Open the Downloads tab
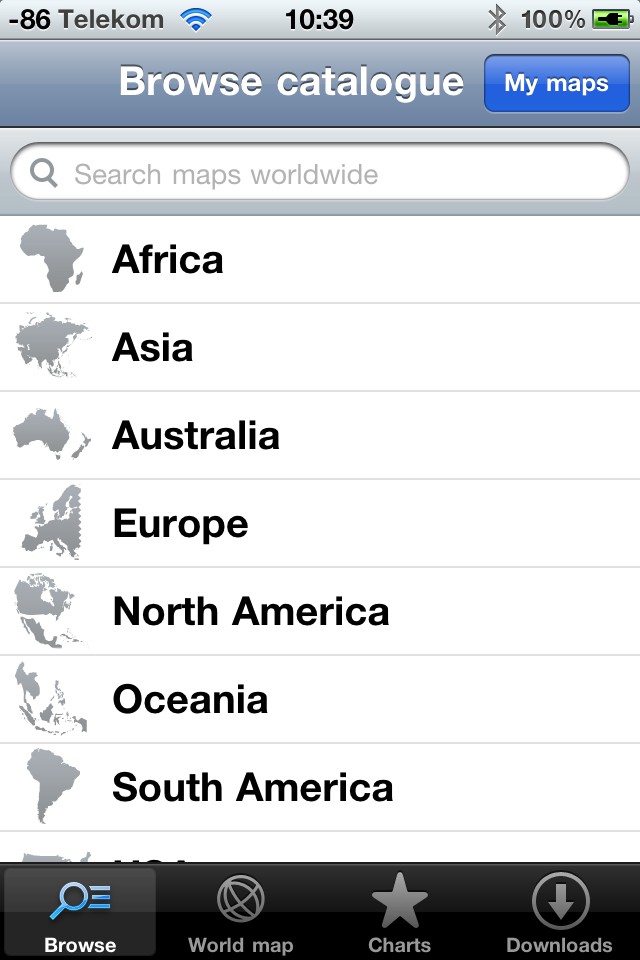Viewport: 640px width, 960px height. [x=559, y=914]
